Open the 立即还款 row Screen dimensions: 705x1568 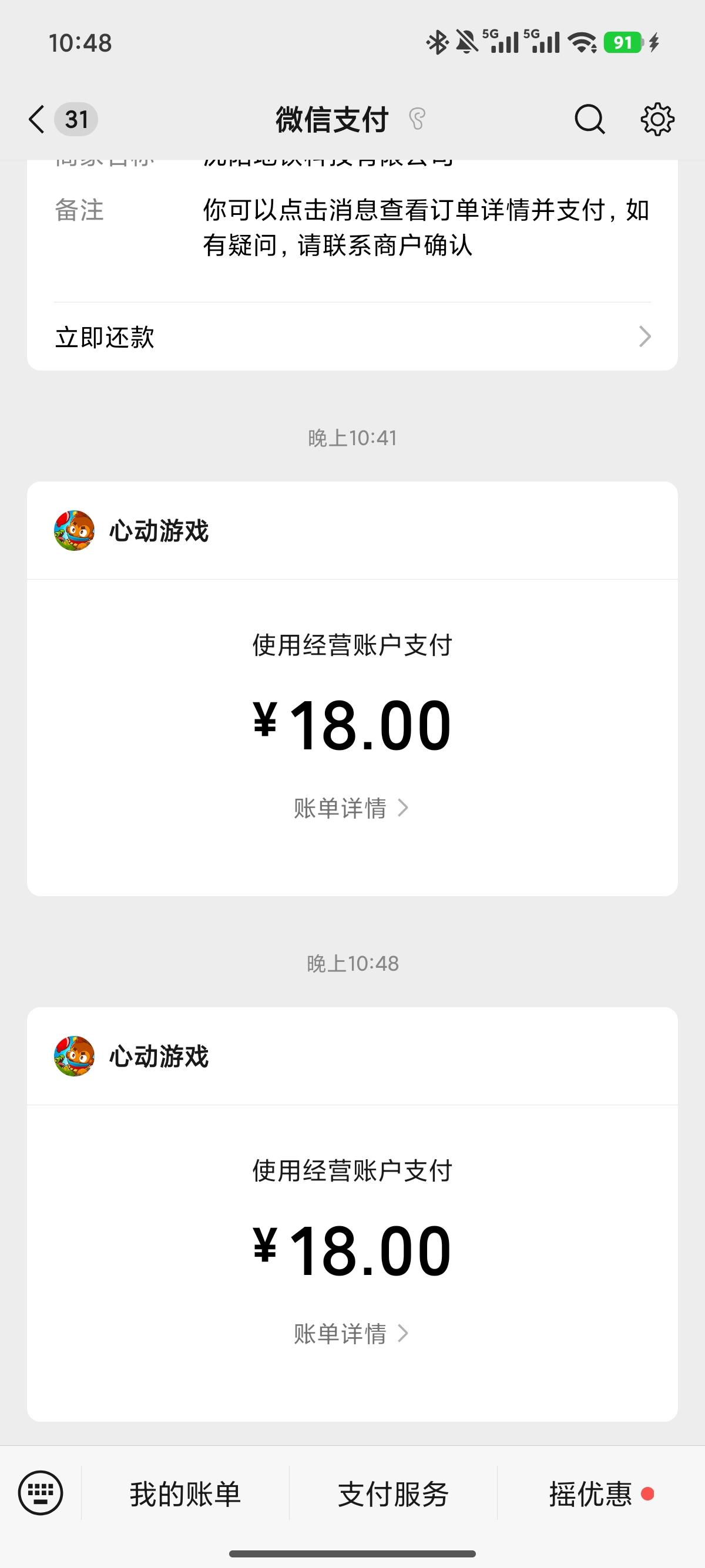coord(352,337)
